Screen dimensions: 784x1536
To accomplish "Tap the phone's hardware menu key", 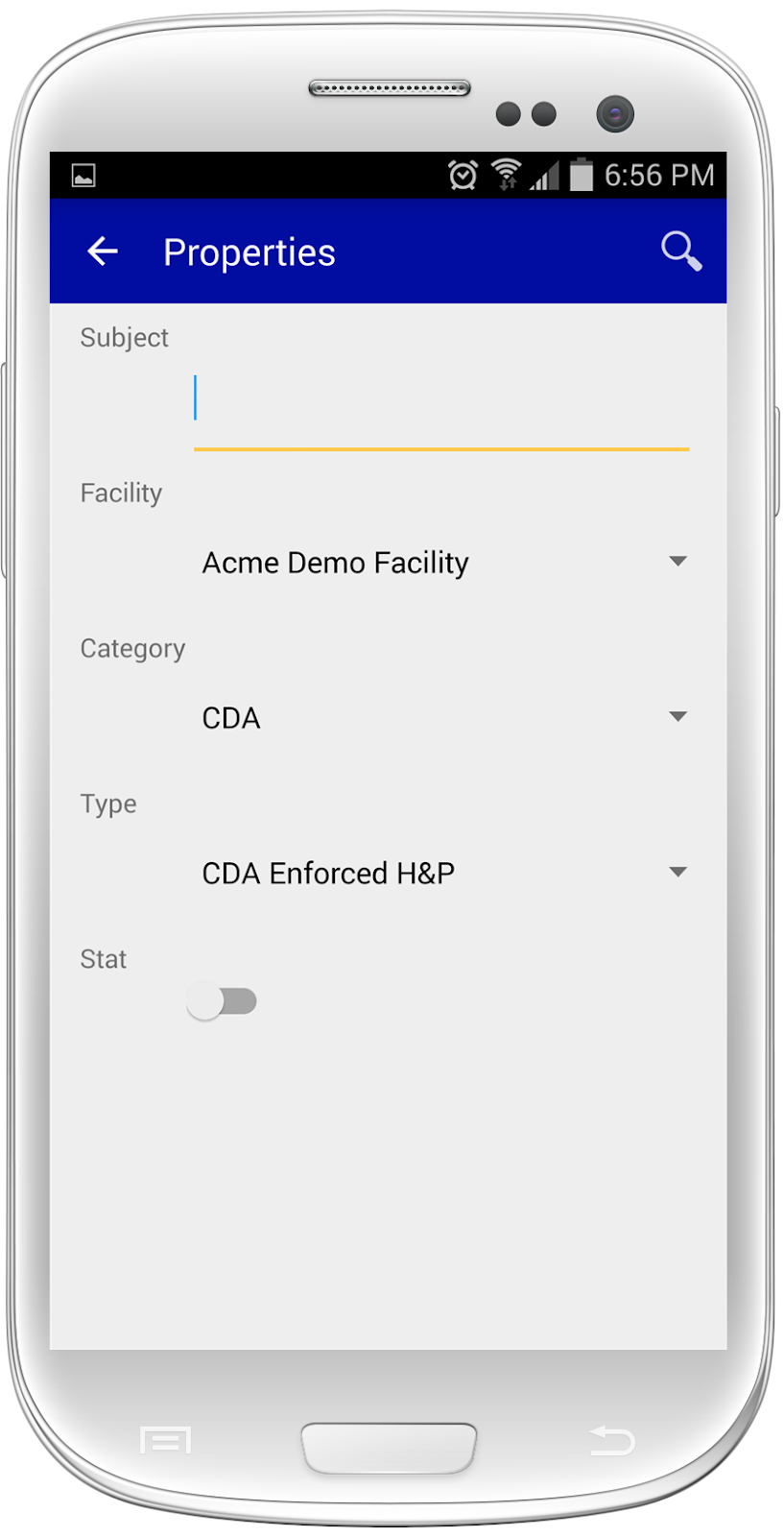I will (166, 1441).
